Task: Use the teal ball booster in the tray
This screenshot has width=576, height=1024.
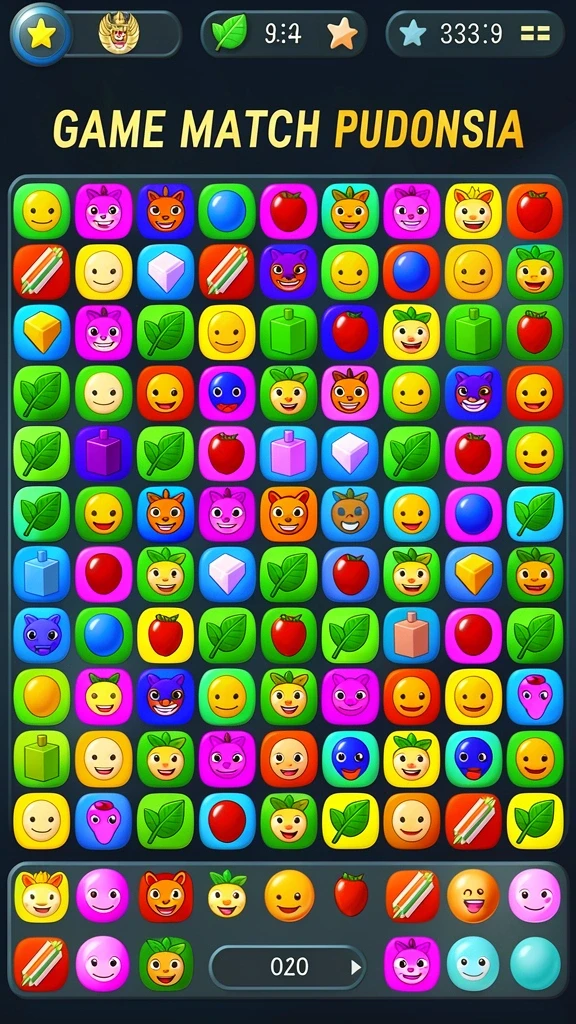Action: click(x=535, y=963)
